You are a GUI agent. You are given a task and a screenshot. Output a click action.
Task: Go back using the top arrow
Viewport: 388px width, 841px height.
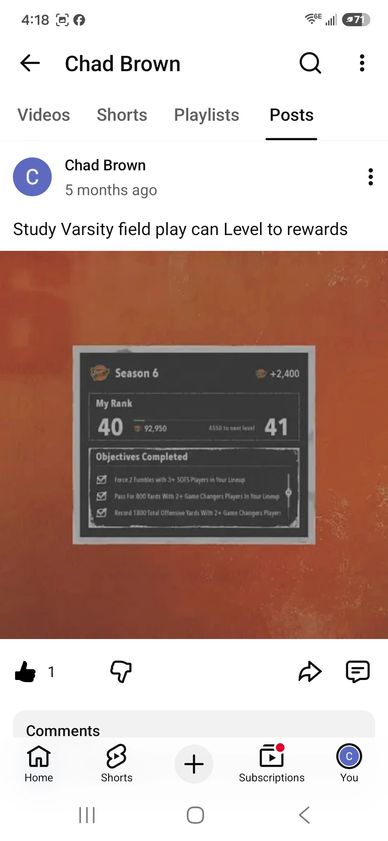[x=30, y=64]
